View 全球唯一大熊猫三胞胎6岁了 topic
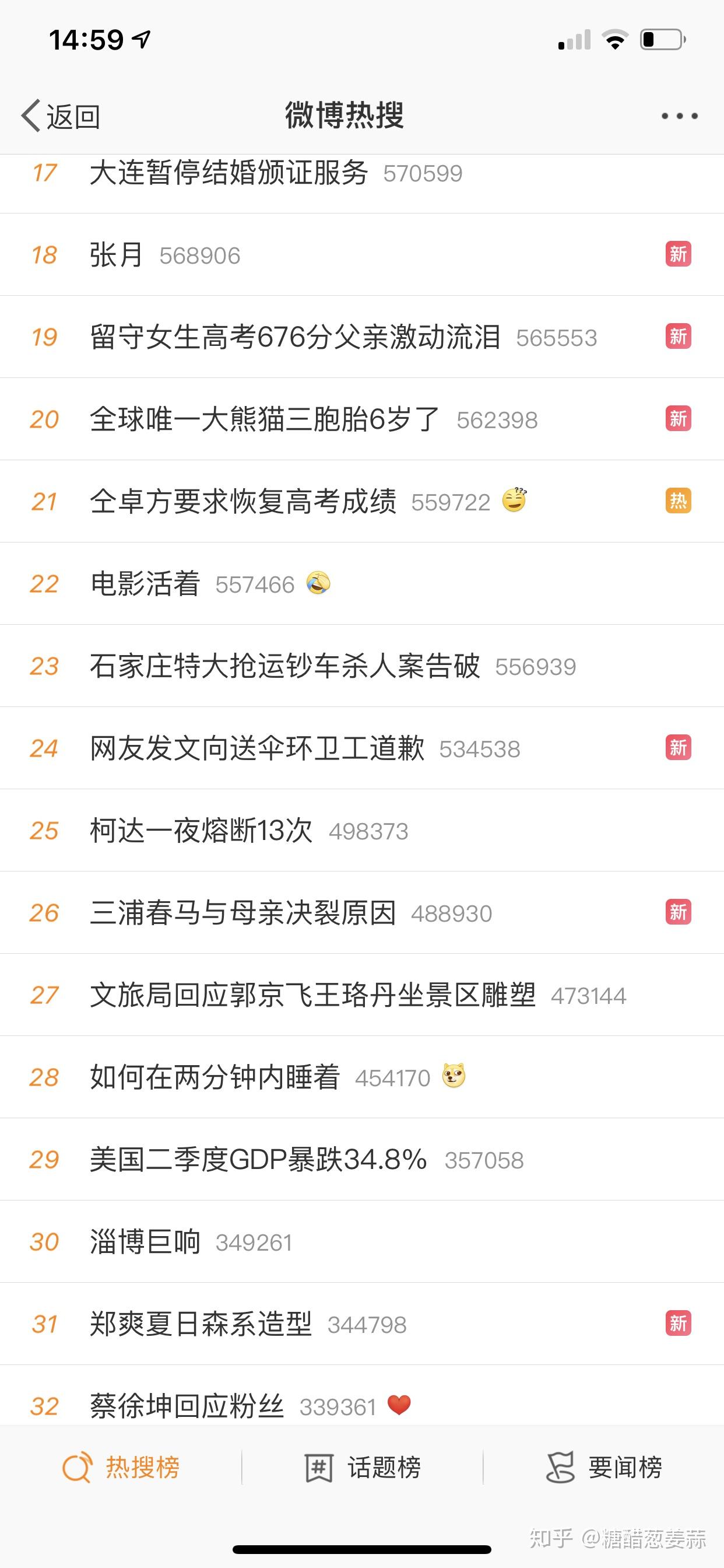Viewport: 724px width, 1568px height. point(264,419)
